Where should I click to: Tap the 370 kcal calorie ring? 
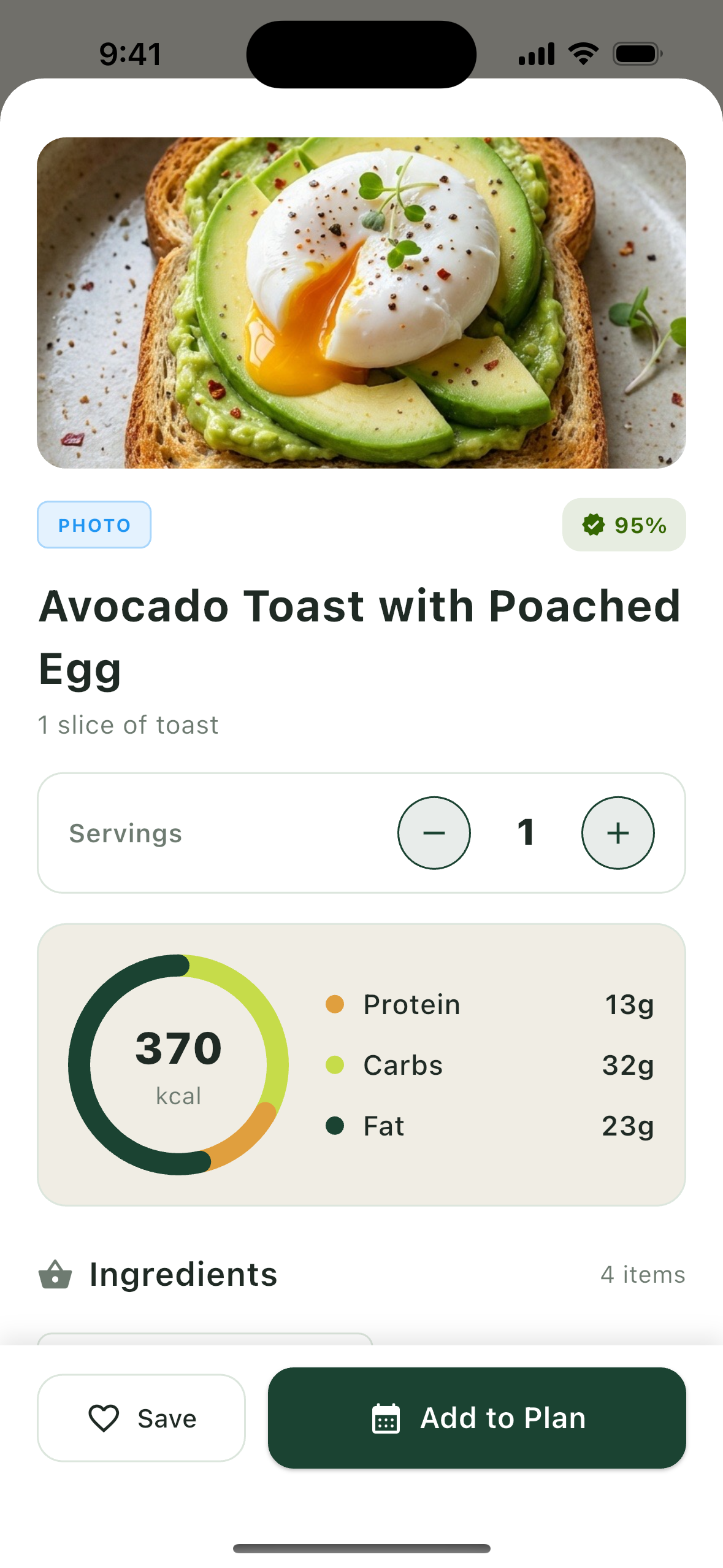[178, 1065]
